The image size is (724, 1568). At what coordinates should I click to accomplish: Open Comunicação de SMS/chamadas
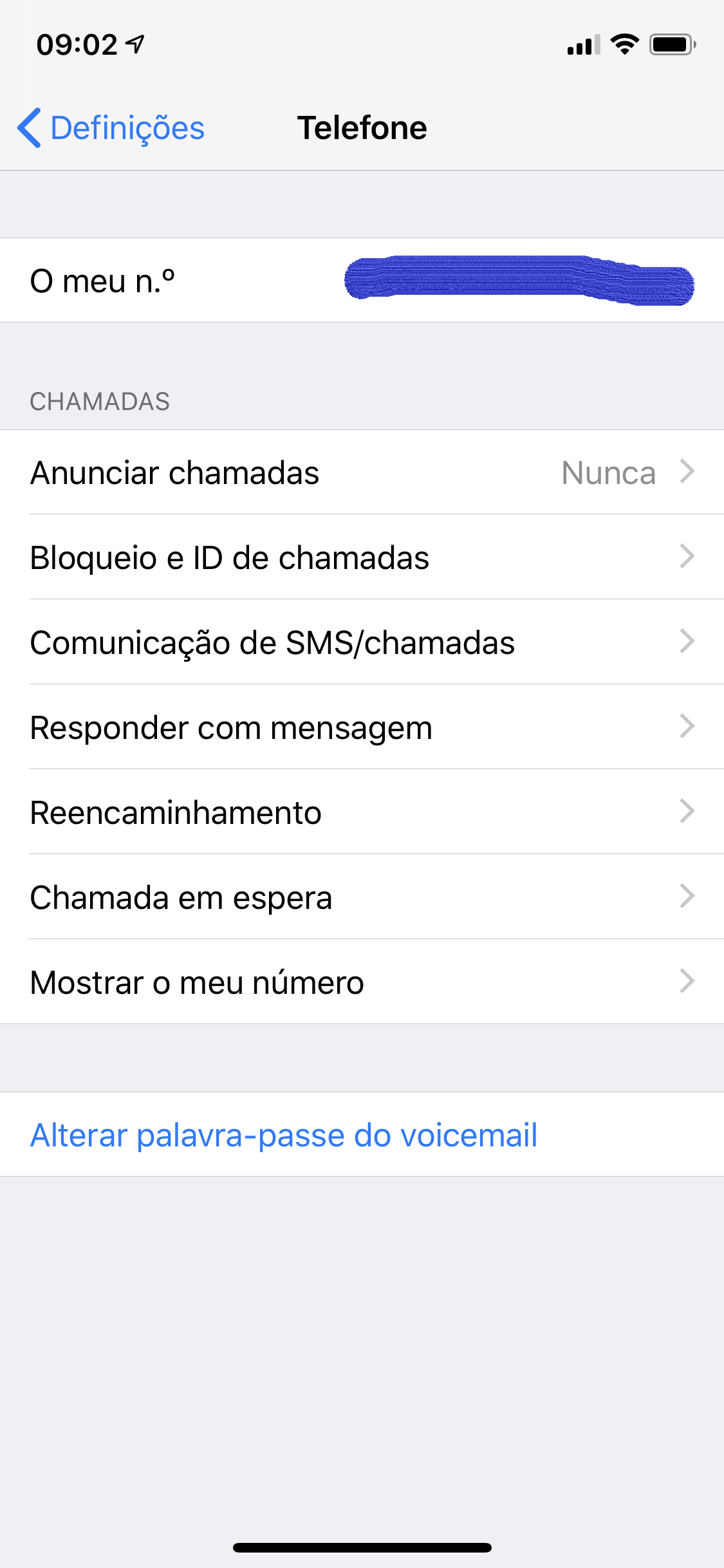362,642
